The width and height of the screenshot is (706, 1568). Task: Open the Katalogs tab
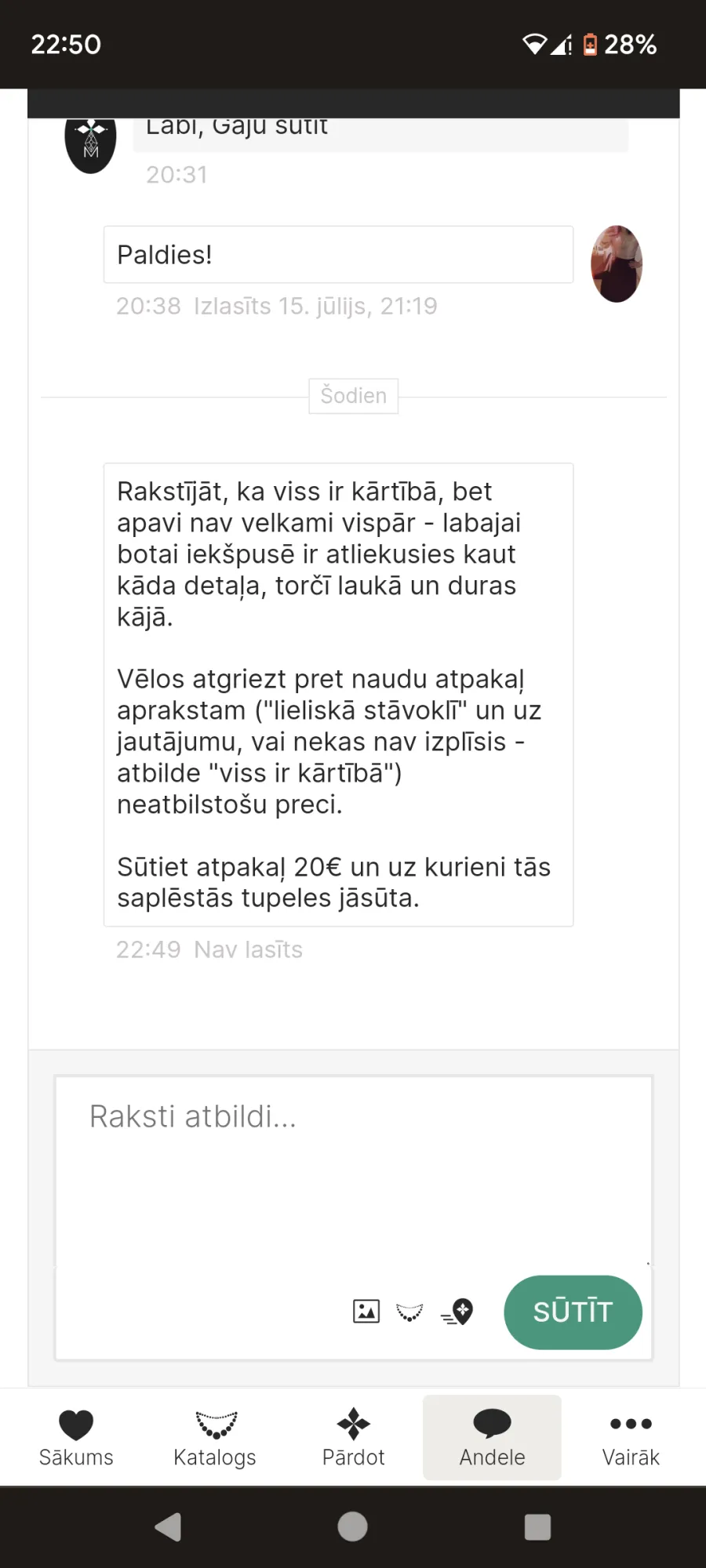click(x=215, y=1437)
